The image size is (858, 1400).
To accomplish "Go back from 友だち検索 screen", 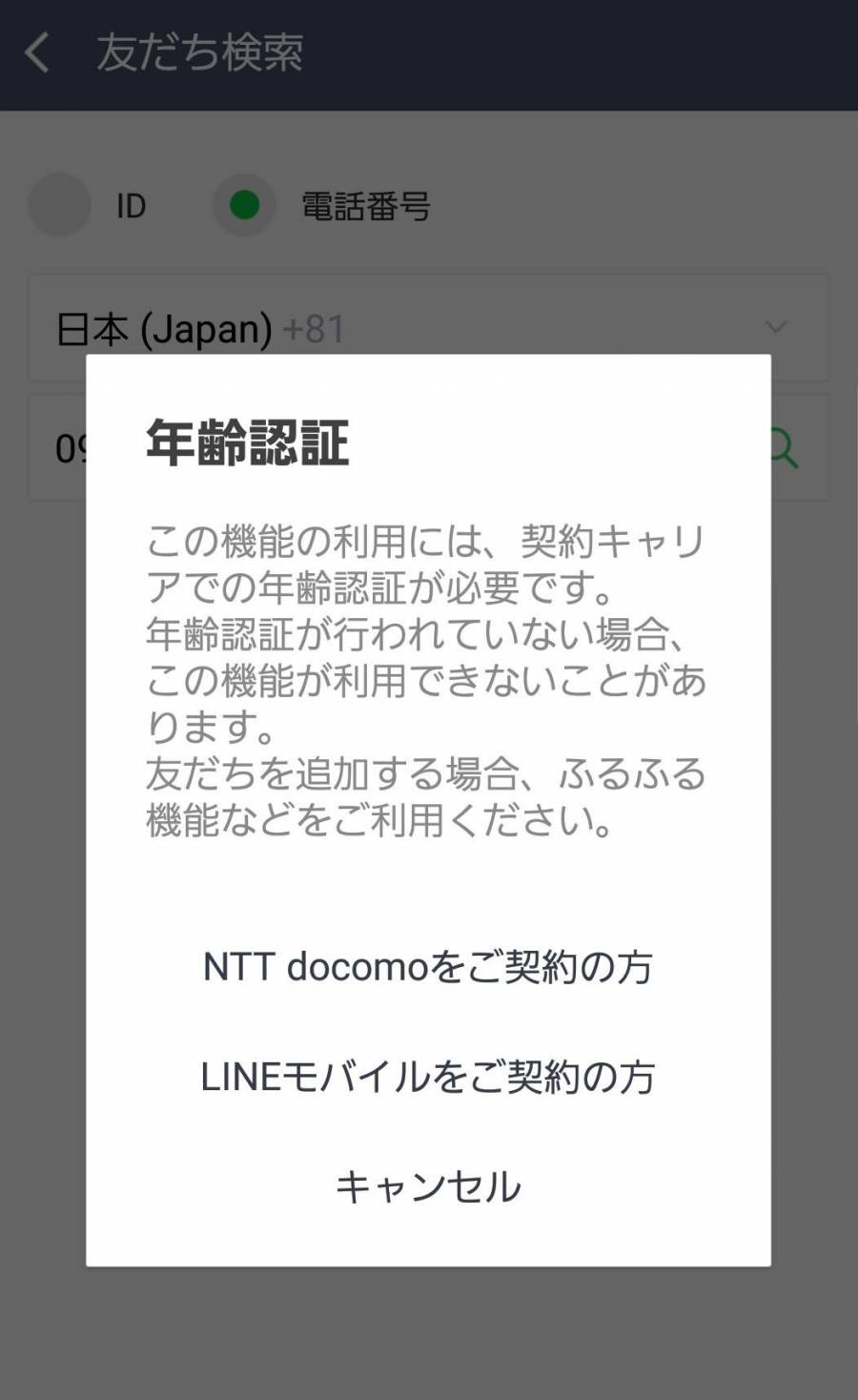I will coord(37,52).
